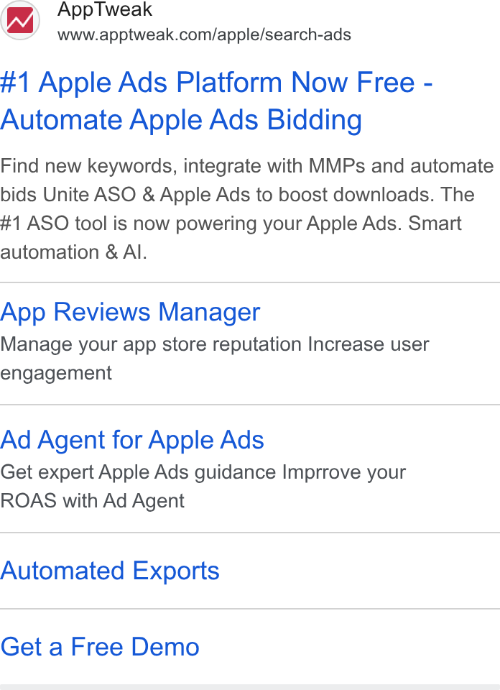This screenshot has height=690, width=500.
Task: Open Ad Agent for Apple Ads link
Action: [x=132, y=440]
